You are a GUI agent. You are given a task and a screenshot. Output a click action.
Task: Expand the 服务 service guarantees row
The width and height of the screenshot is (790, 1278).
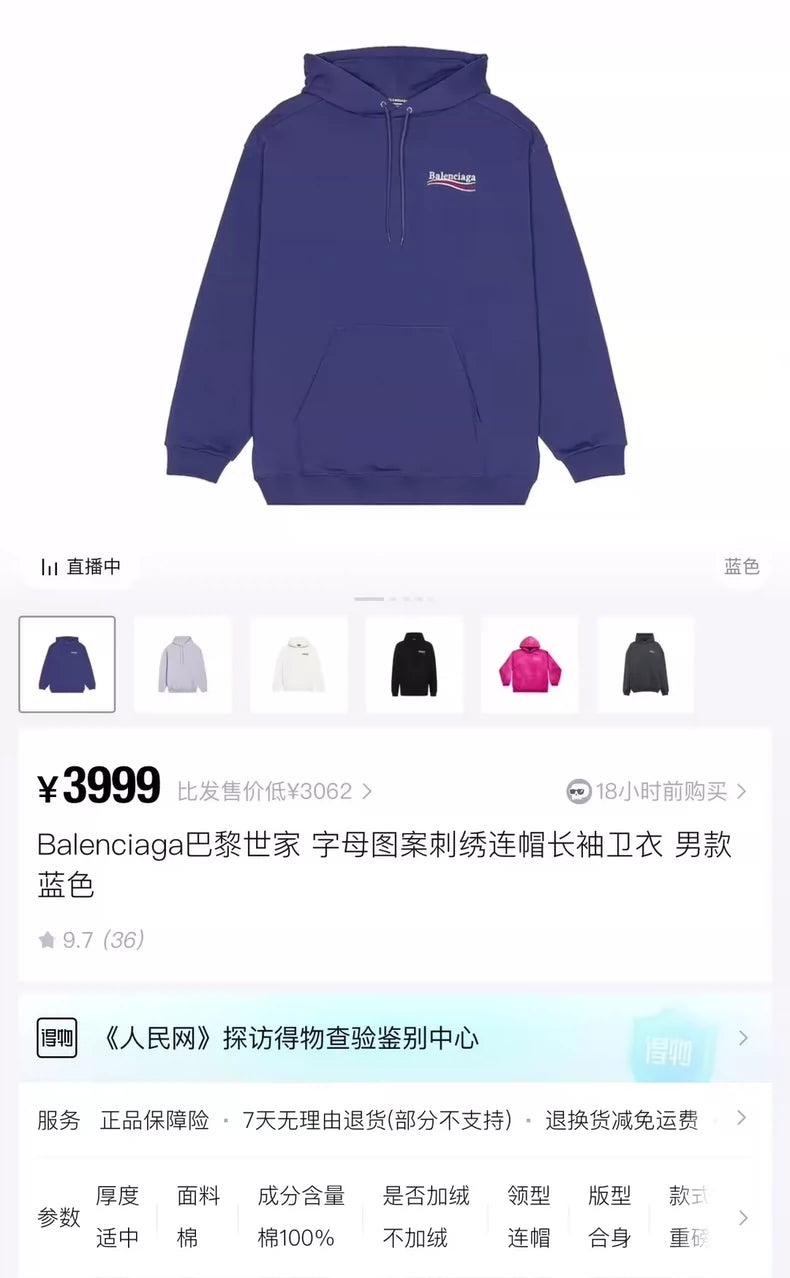point(741,1118)
